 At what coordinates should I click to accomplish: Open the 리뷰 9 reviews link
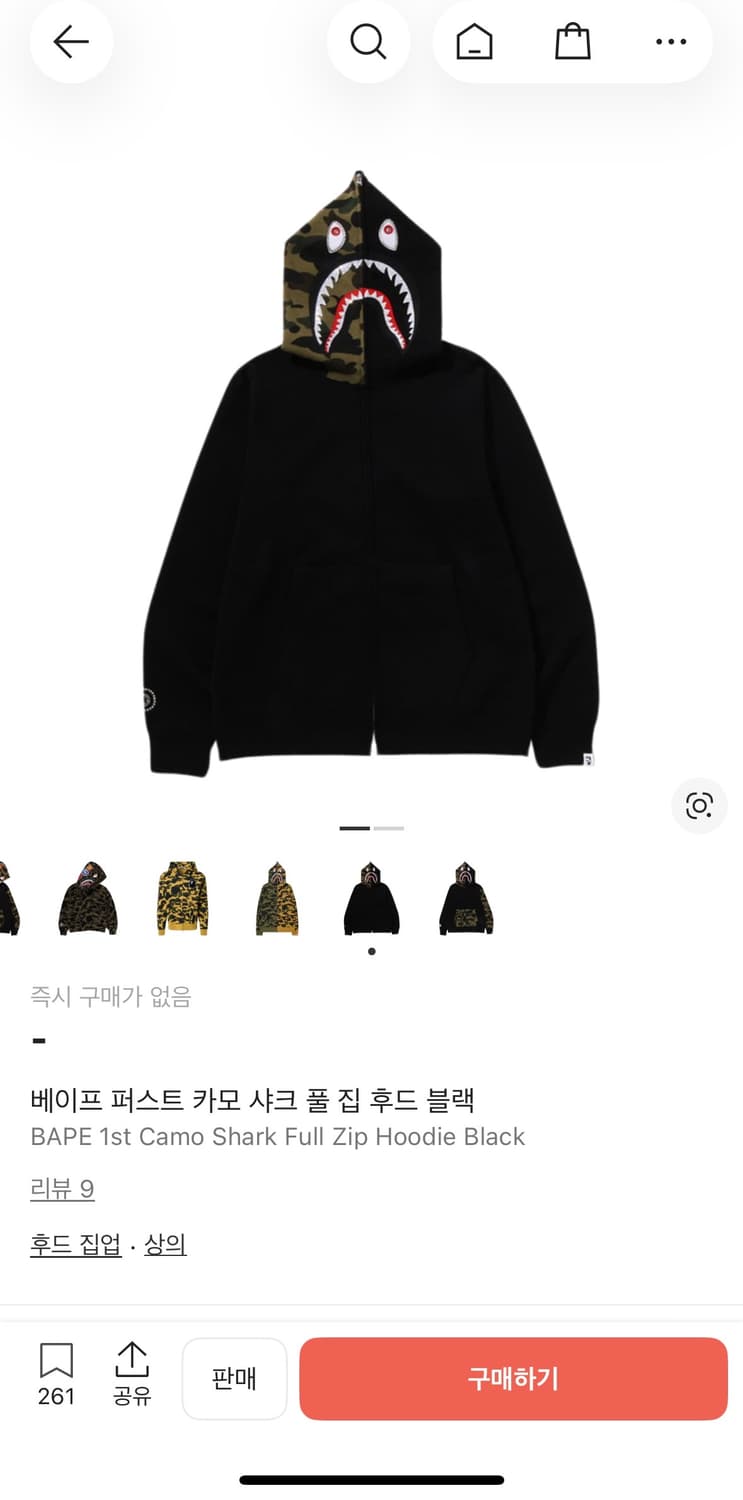pos(62,1188)
